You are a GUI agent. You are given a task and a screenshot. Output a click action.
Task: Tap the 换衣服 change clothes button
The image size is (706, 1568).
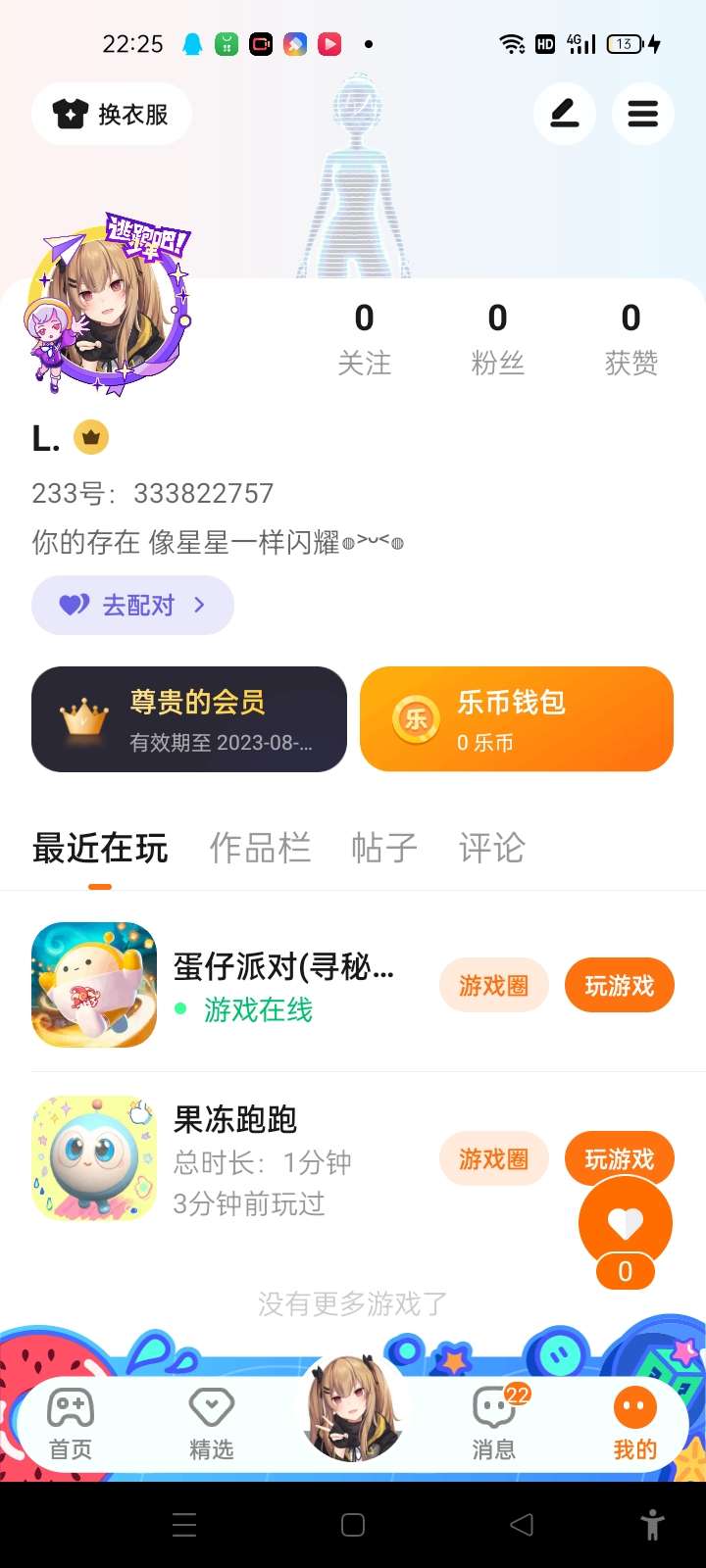point(111,115)
